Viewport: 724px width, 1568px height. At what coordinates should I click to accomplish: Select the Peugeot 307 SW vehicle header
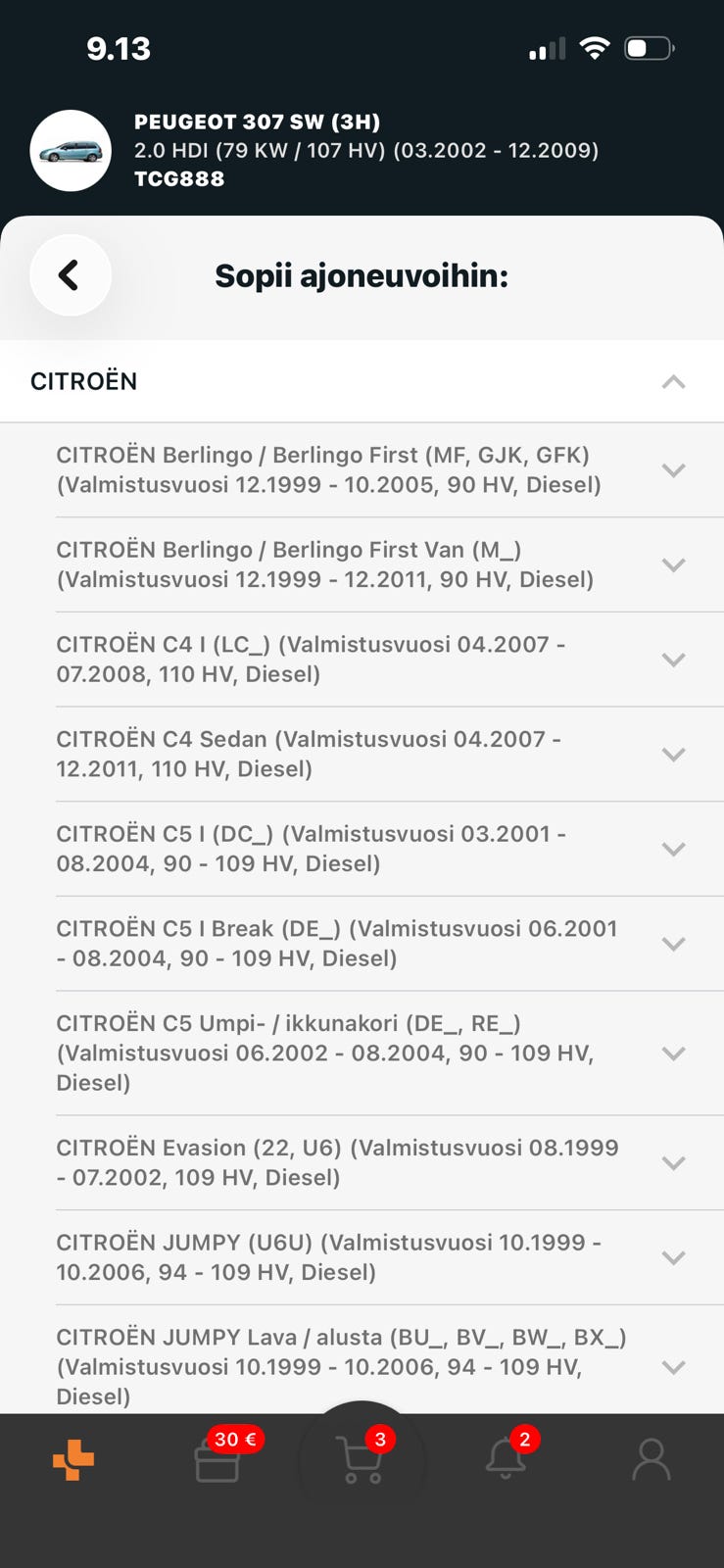point(362,150)
